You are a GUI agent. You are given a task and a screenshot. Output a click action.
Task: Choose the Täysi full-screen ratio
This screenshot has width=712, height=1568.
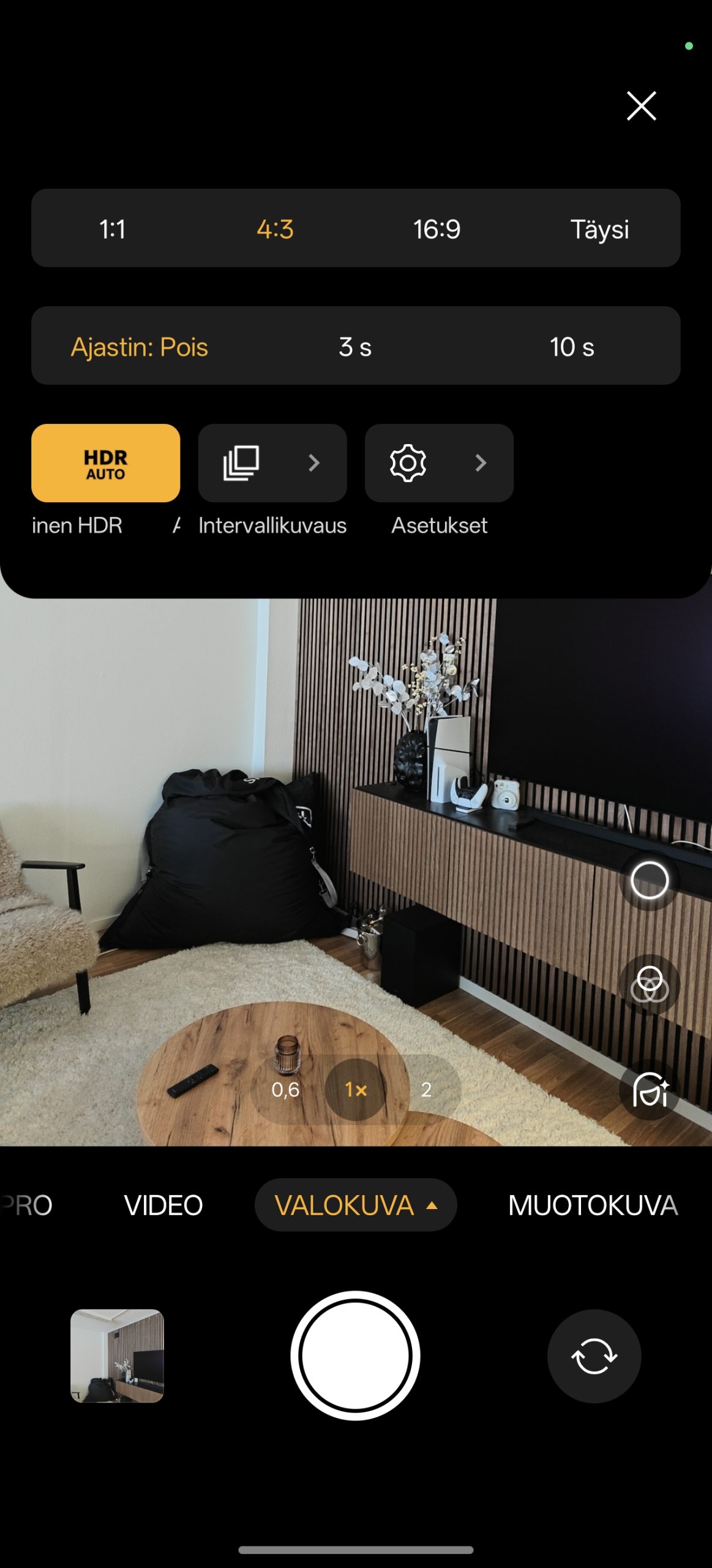pyautogui.click(x=599, y=229)
